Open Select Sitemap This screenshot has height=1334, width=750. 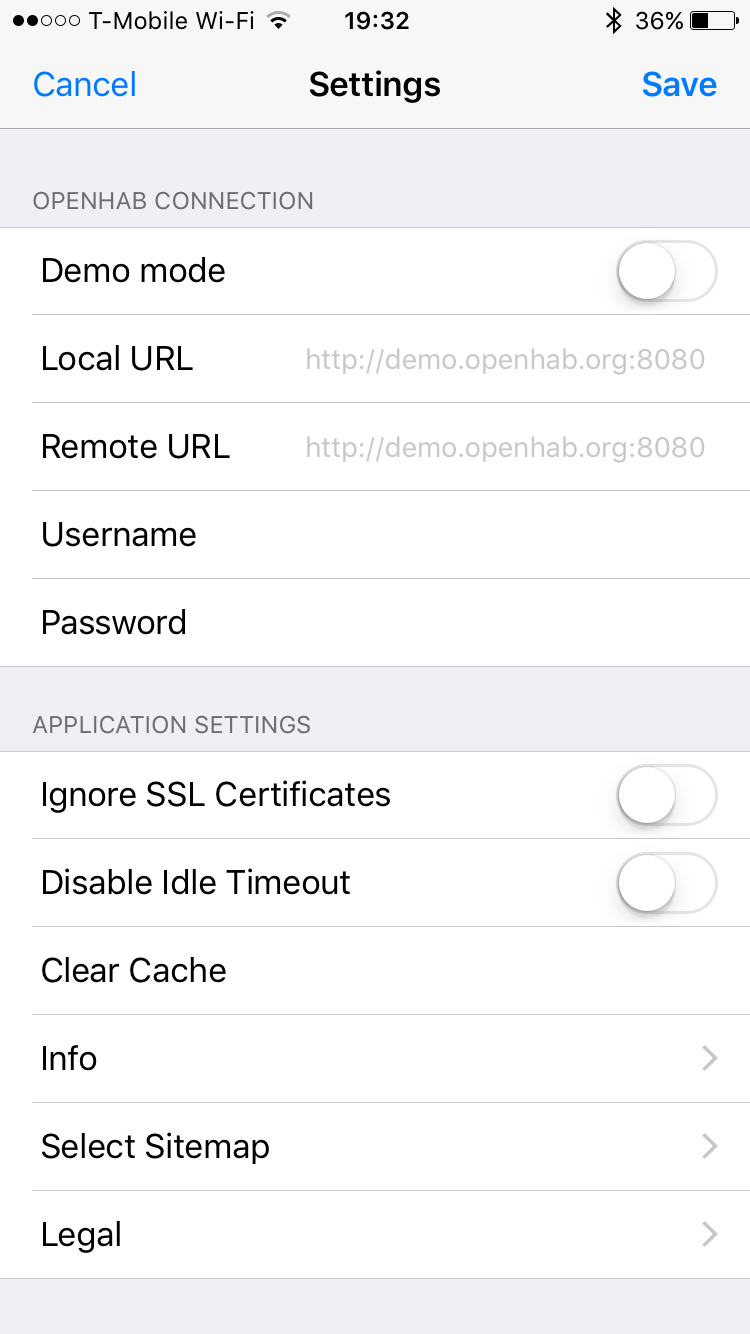click(375, 1147)
